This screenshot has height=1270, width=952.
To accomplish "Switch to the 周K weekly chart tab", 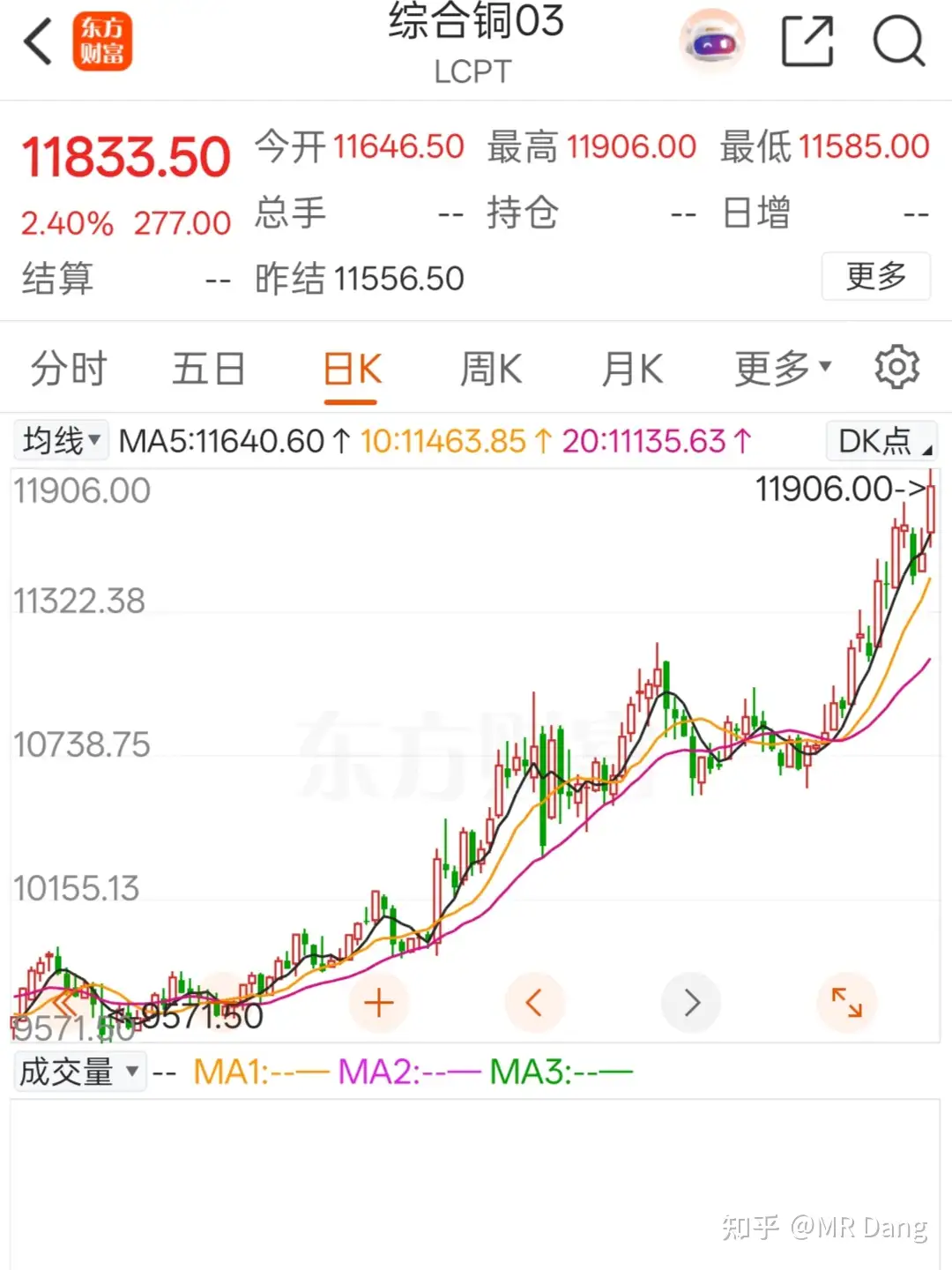I will 490,368.
